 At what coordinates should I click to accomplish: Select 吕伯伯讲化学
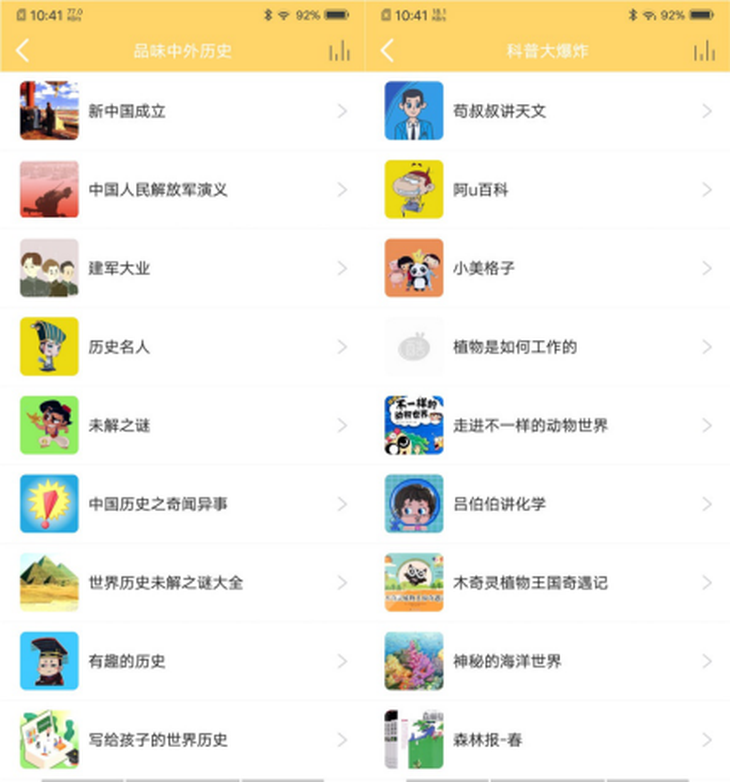[499, 504]
